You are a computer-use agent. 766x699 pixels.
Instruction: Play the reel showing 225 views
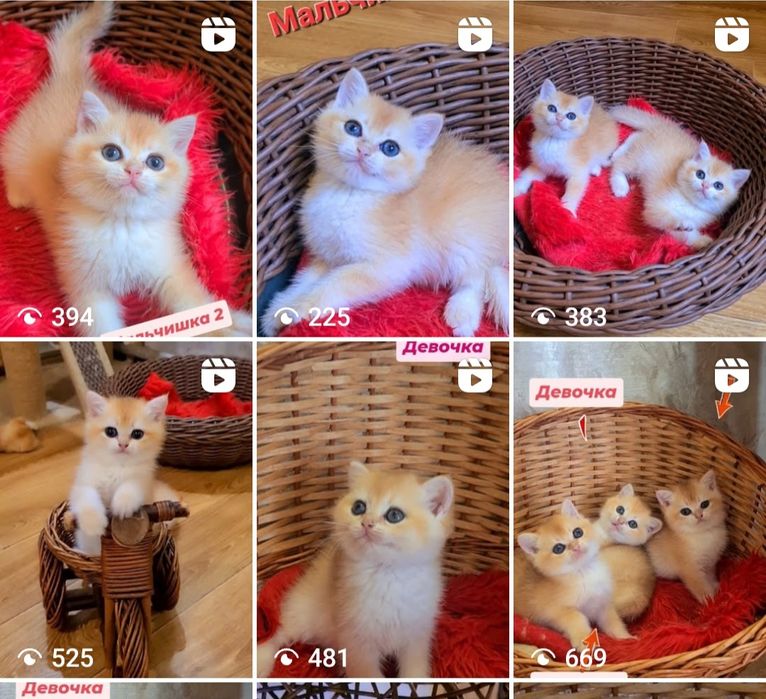(x=382, y=170)
